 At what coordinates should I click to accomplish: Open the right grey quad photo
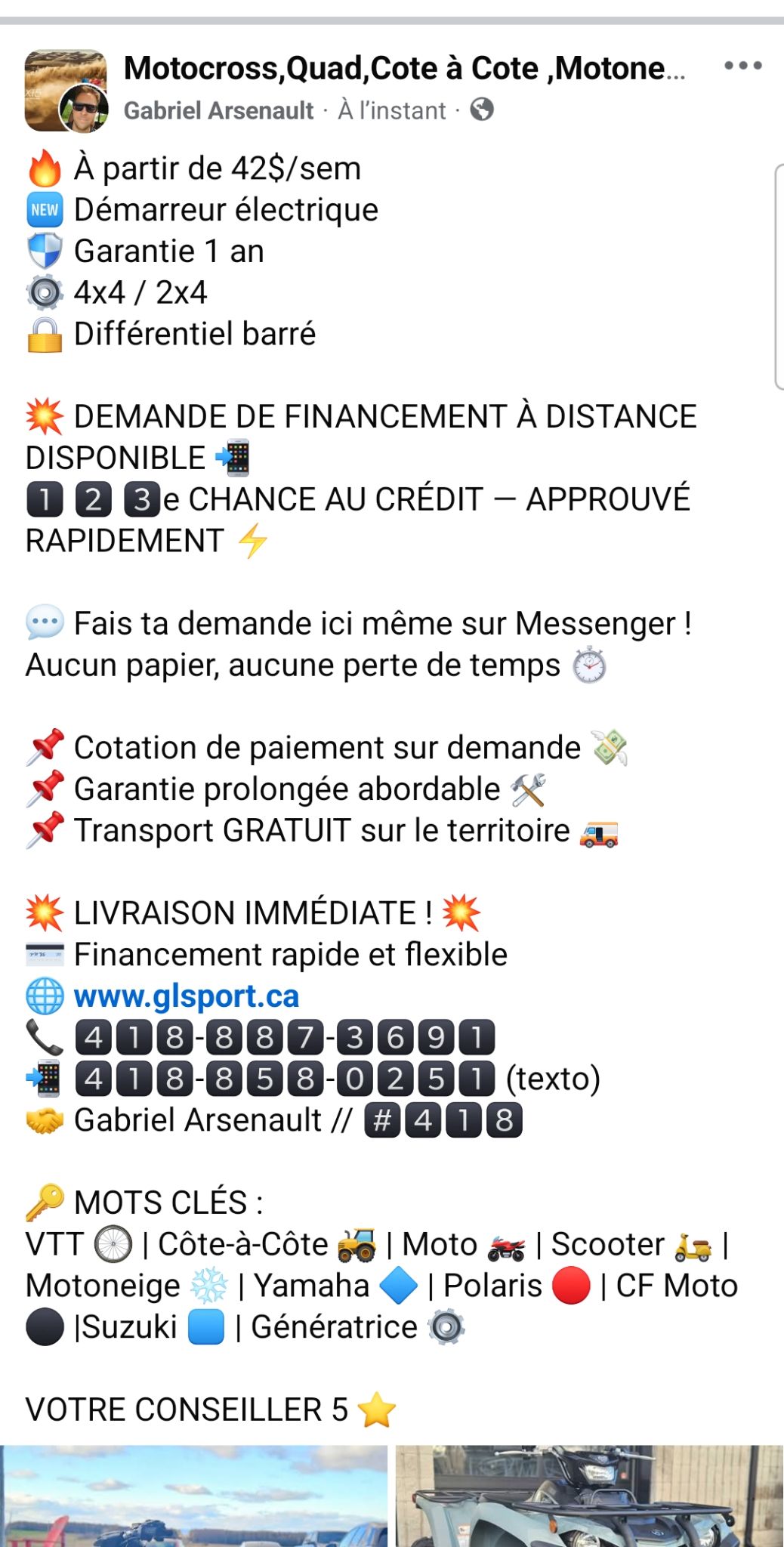click(x=589, y=1496)
